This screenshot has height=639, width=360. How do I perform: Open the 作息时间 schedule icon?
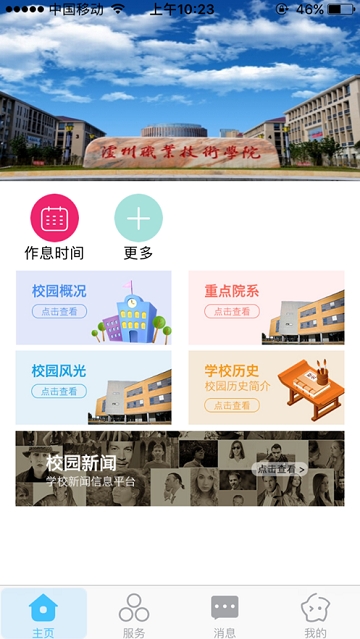point(54,218)
